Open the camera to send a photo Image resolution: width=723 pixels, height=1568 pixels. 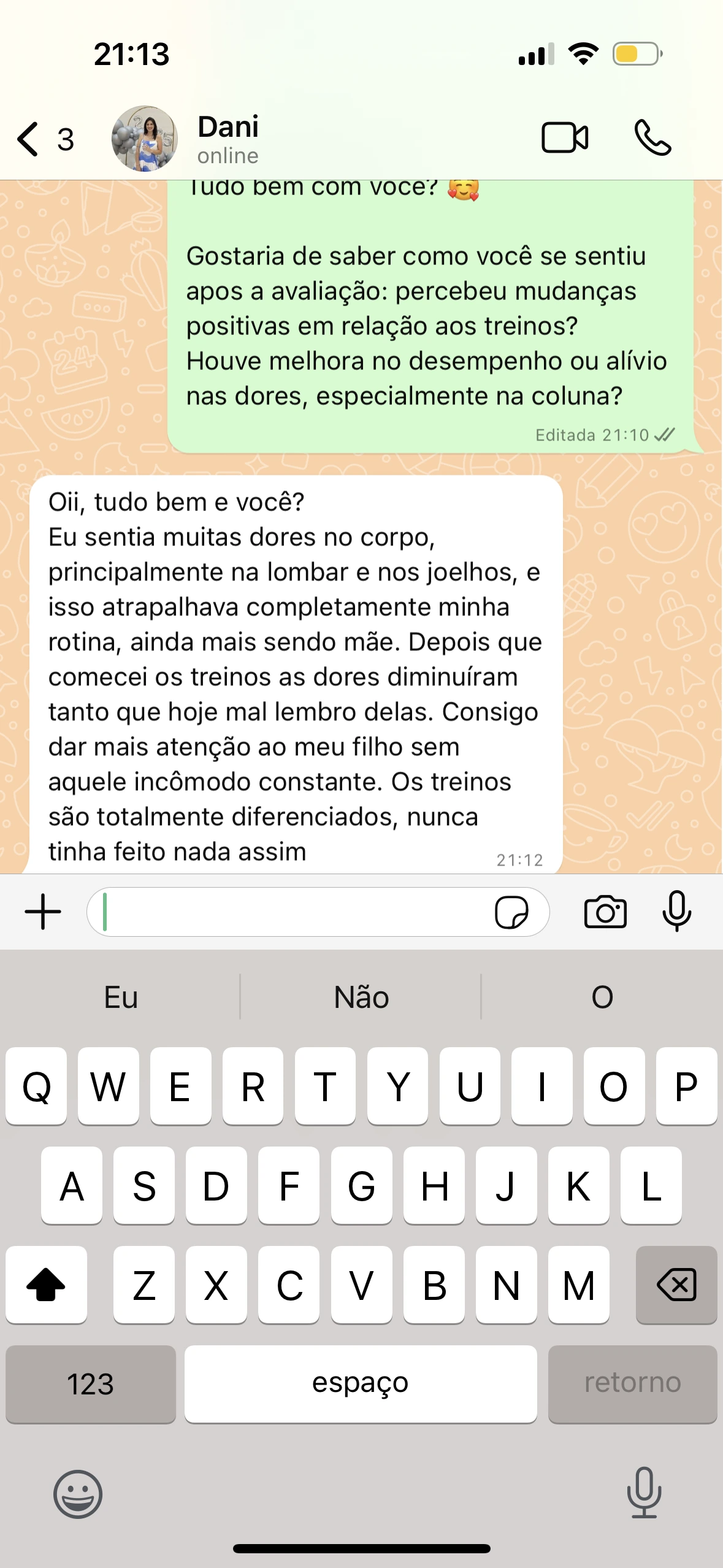pos(605,912)
